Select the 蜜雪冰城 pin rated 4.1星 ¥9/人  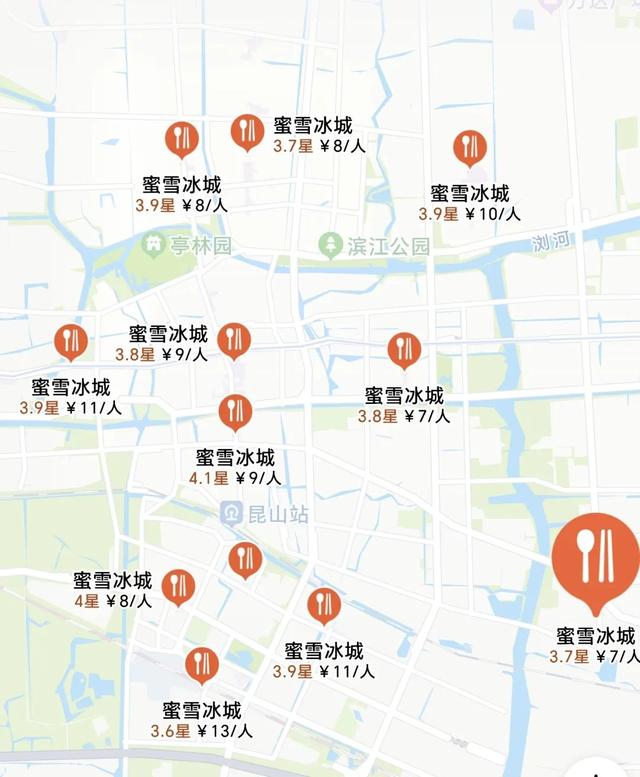[235, 411]
